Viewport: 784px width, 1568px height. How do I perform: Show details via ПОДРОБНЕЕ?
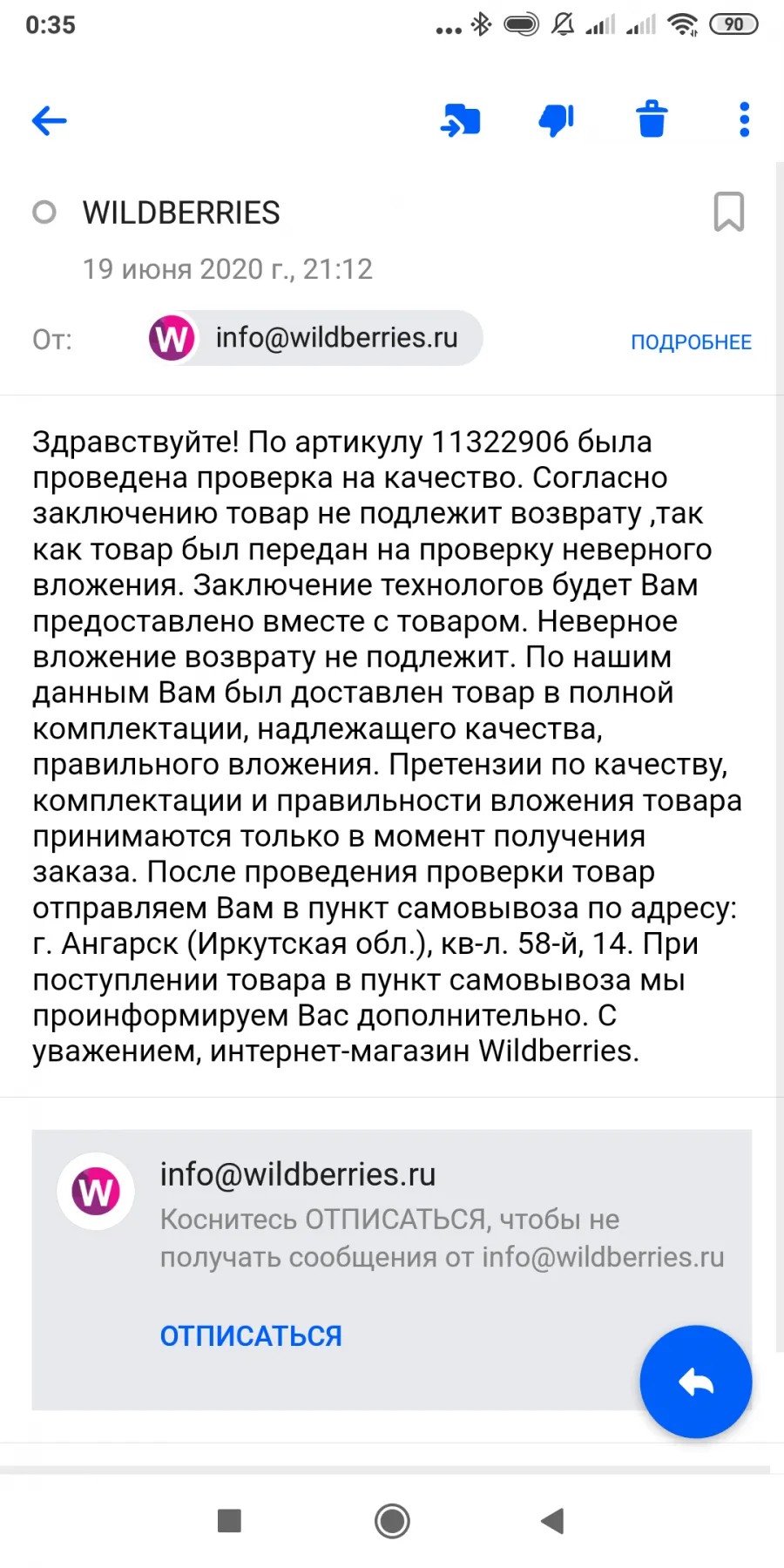point(691,342)
